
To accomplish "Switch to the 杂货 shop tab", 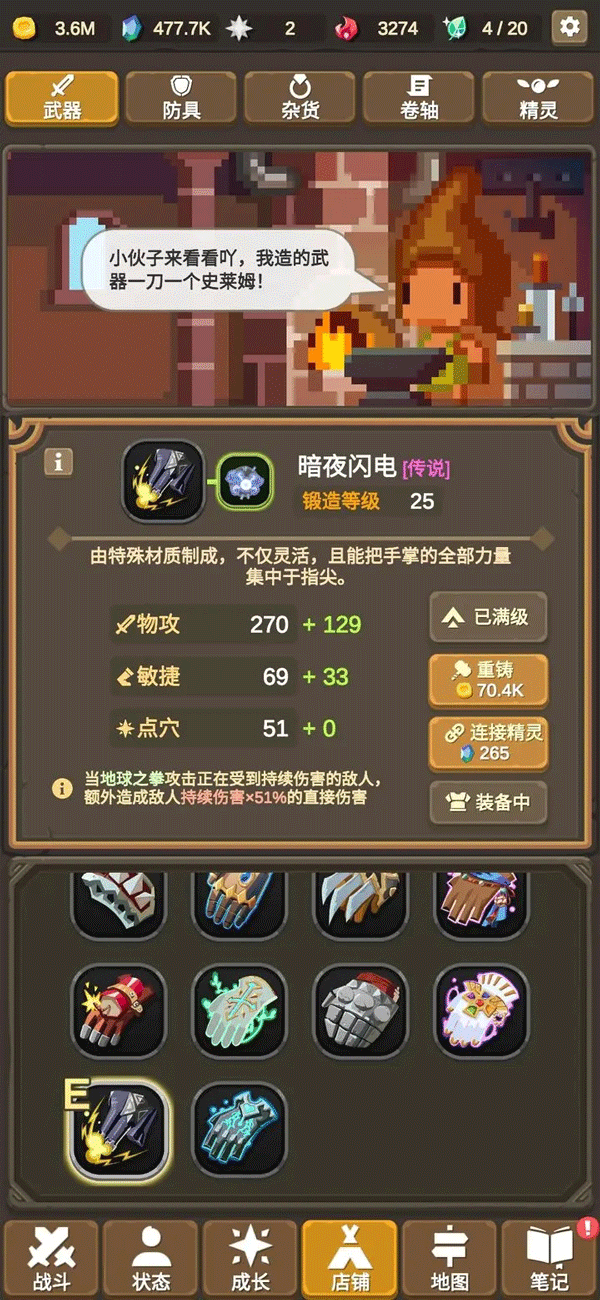I will (x=299, y=97).
